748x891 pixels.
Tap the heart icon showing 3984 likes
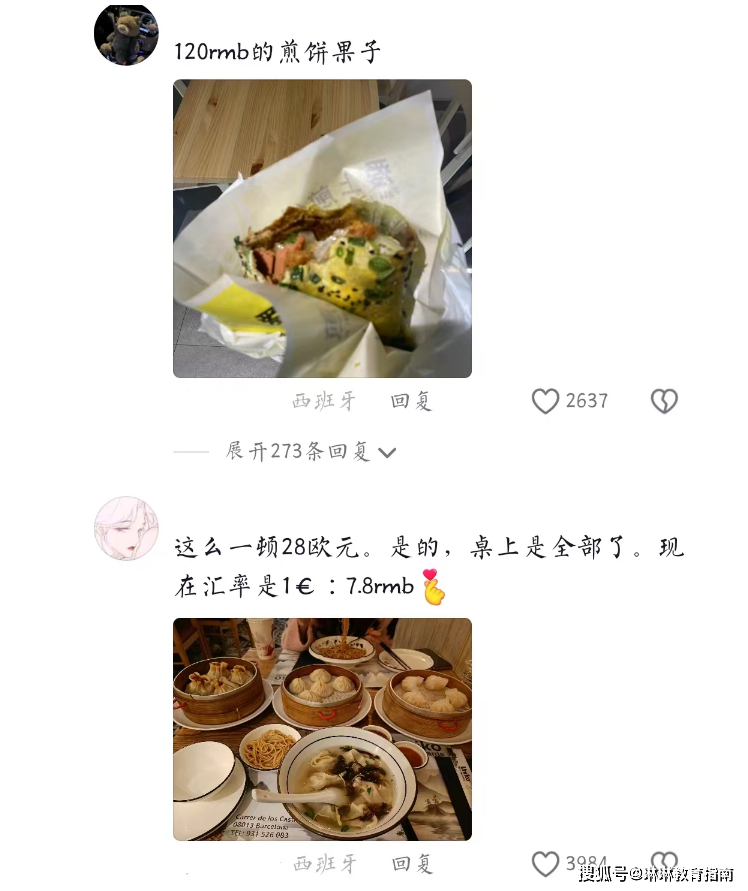click(x=544, y=862)
